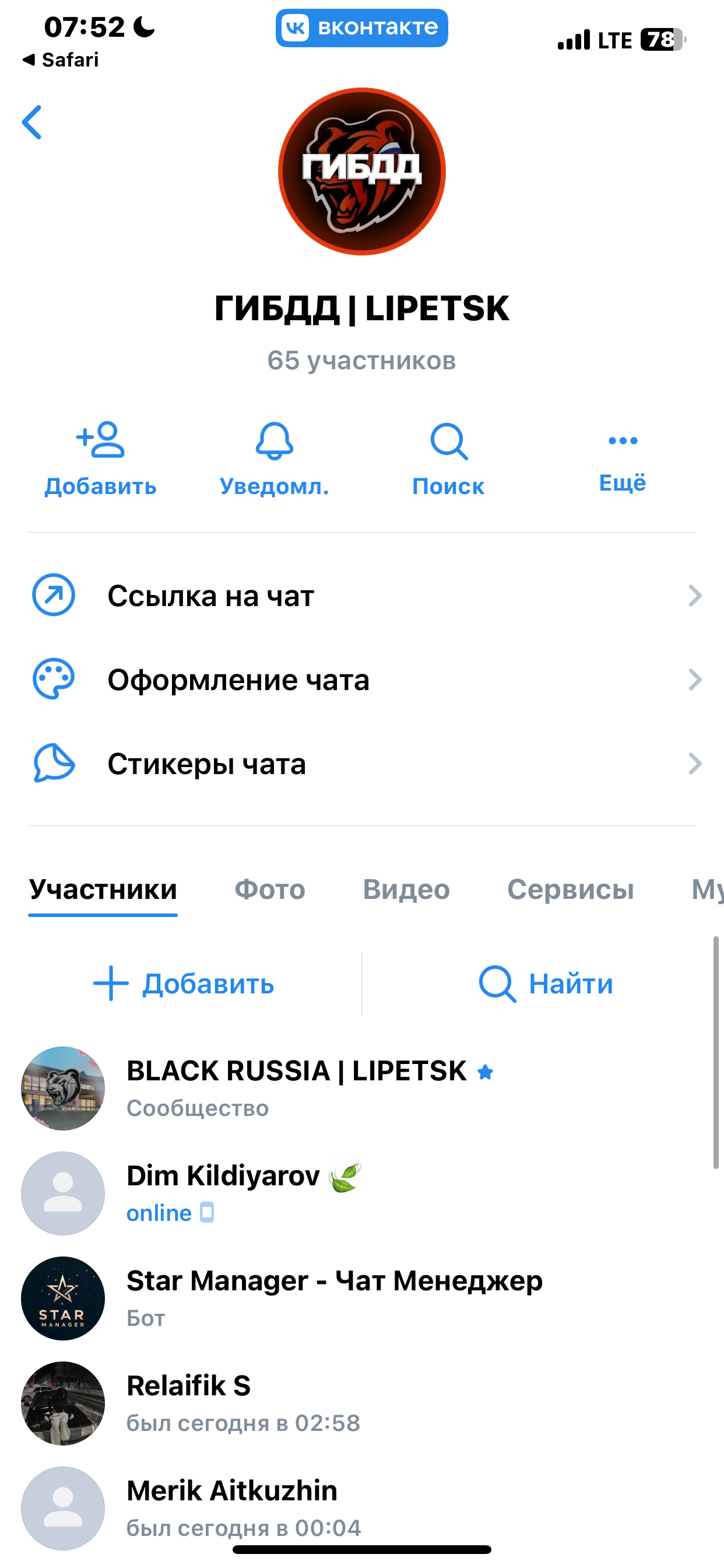
Task: Switch to the Видео tab
Action: [406, 890]
